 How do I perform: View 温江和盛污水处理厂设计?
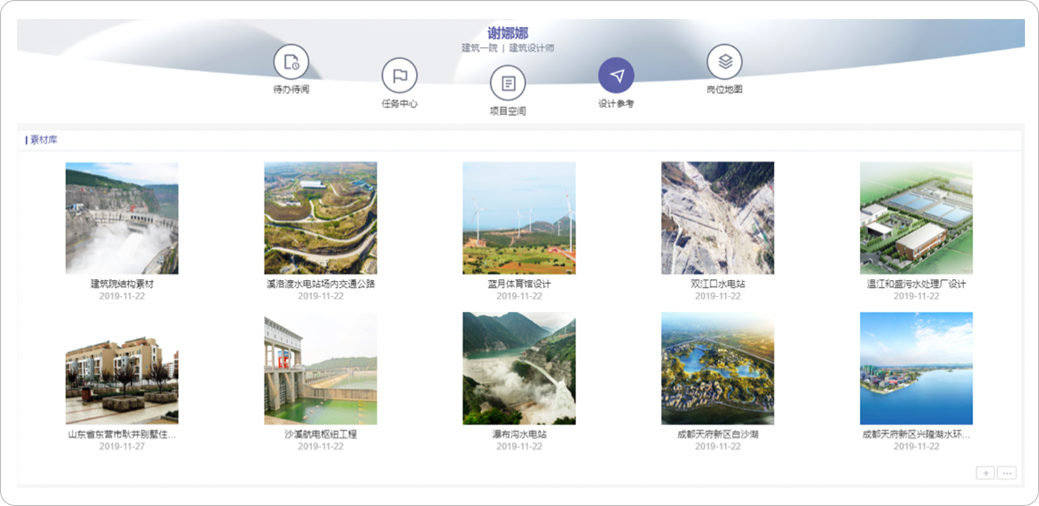pyautogui.click(x=916, y=218)
